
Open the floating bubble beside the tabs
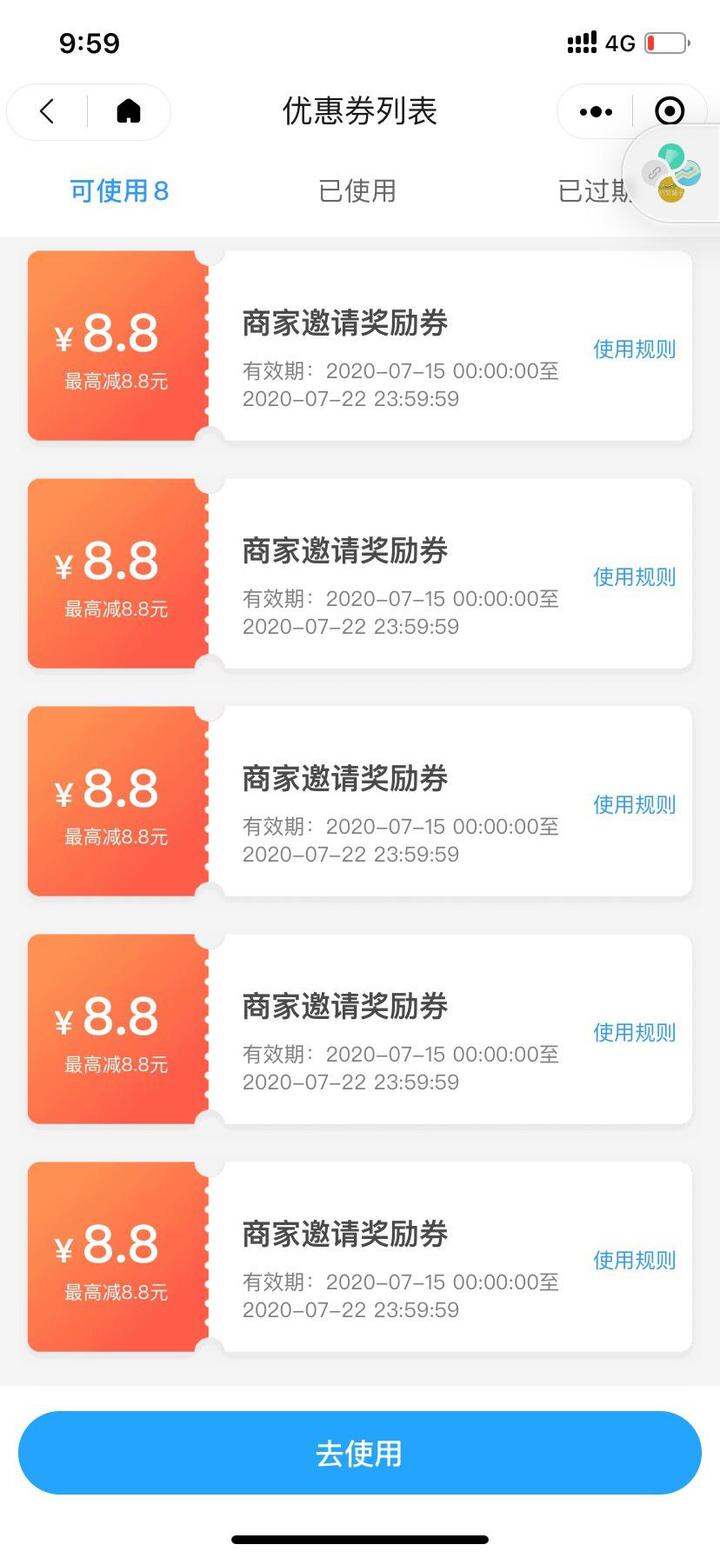[x=672, y=173]
